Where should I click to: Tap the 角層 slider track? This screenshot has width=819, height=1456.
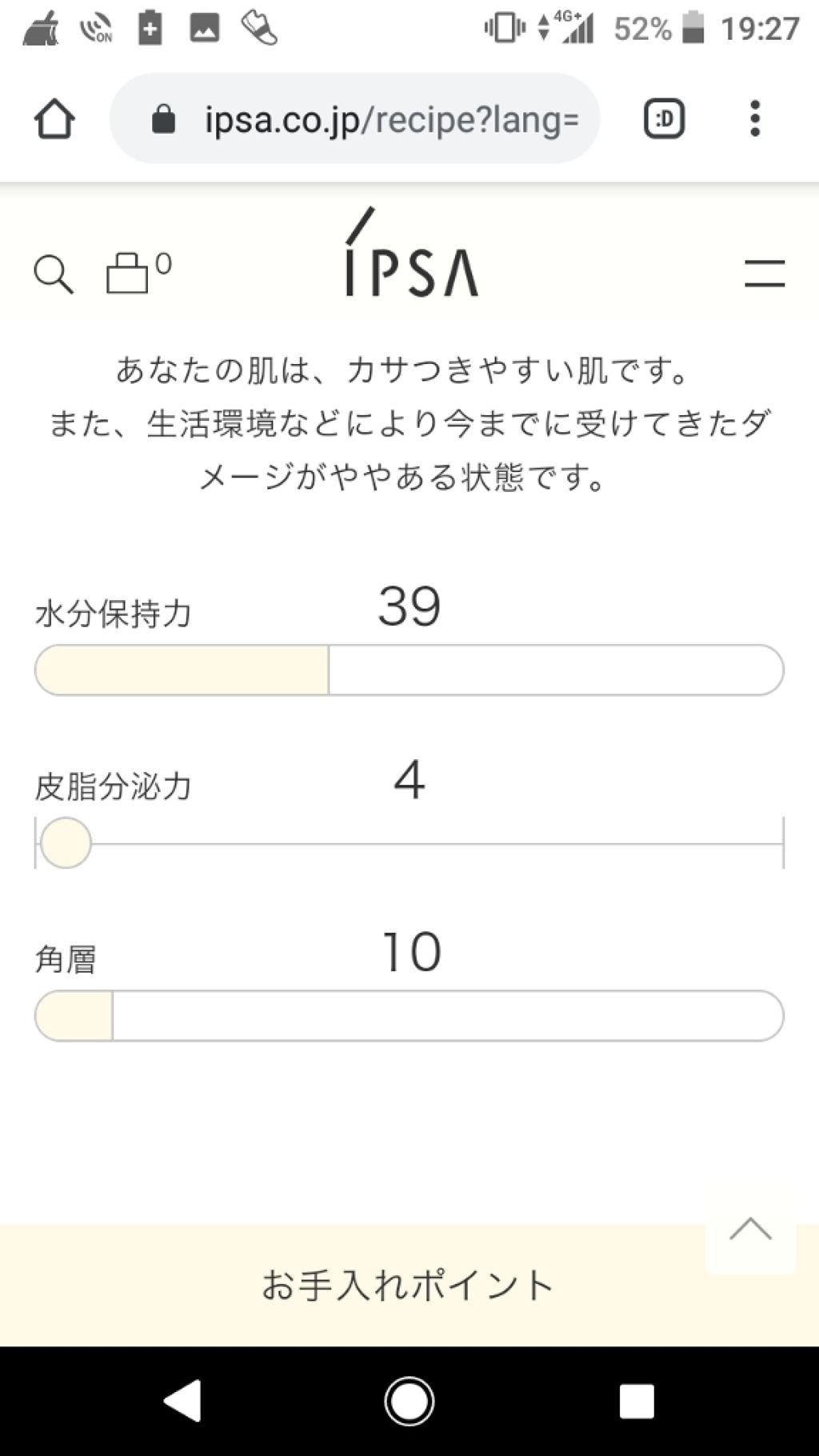tap(409, 1014)
